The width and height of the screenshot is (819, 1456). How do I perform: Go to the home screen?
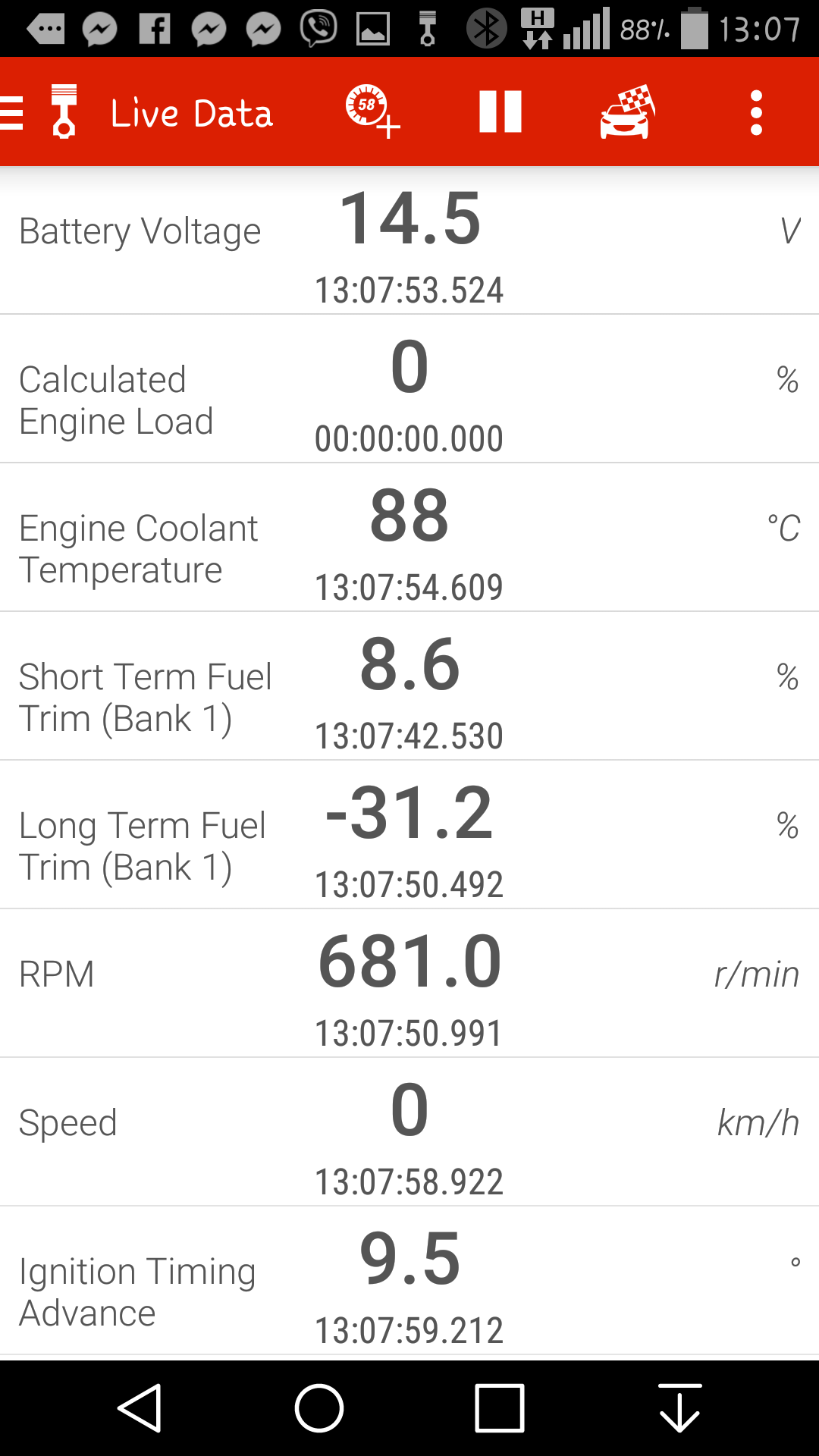[319, 1408]
